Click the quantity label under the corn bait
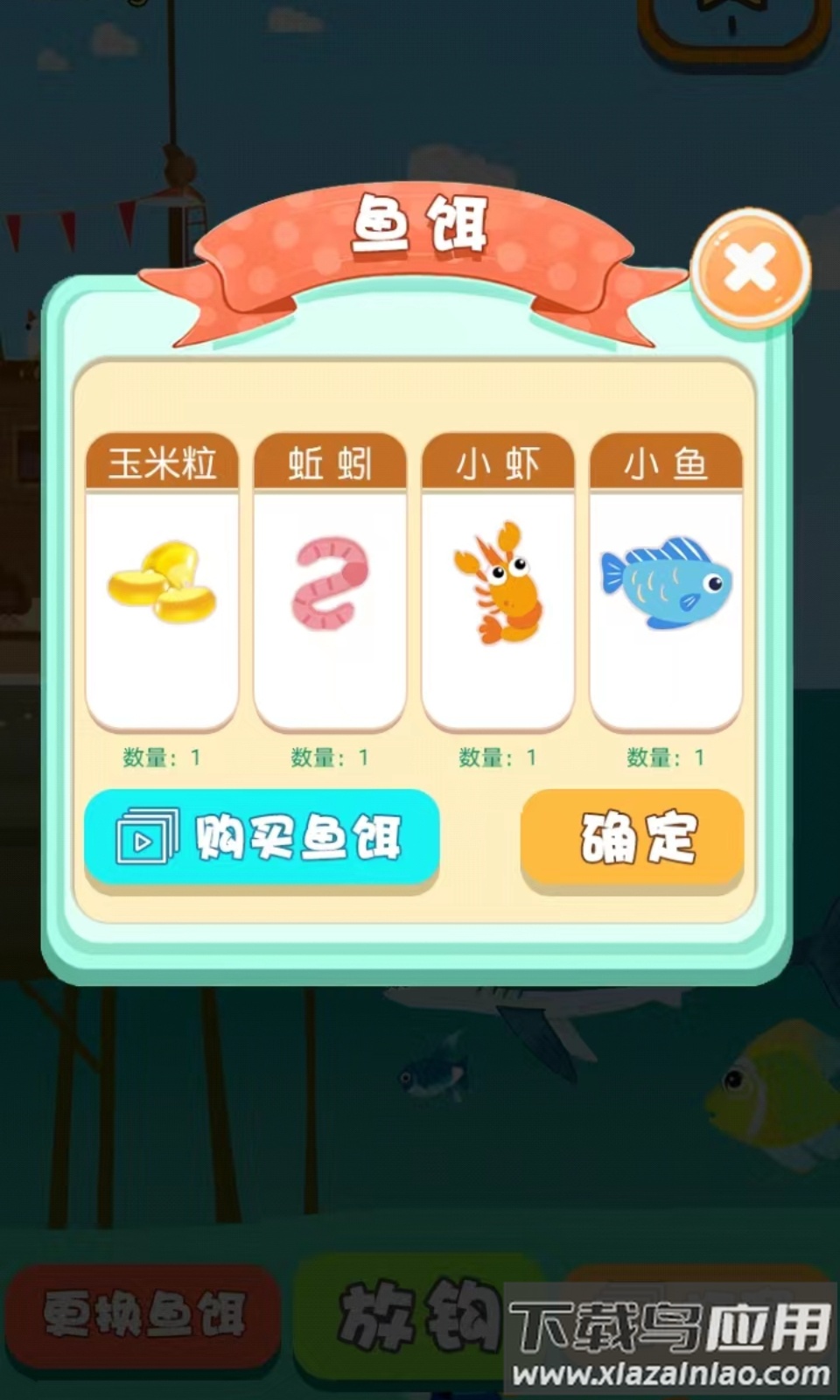This screenshot has width=840, height=1400. click(163, 758)
